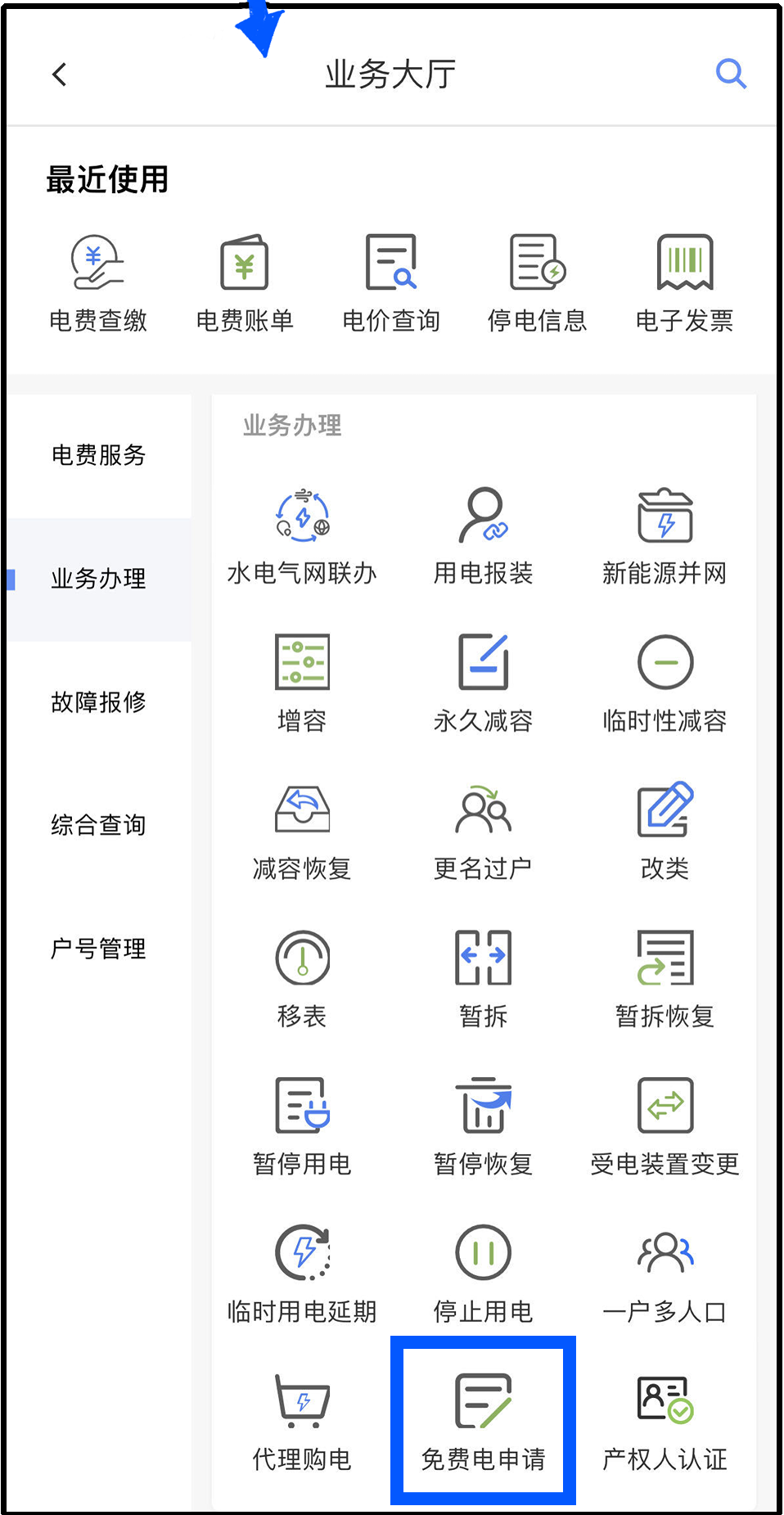Open 水电气网联办 service
This screenshot has width=784, height=1515.
pos(302,536)
